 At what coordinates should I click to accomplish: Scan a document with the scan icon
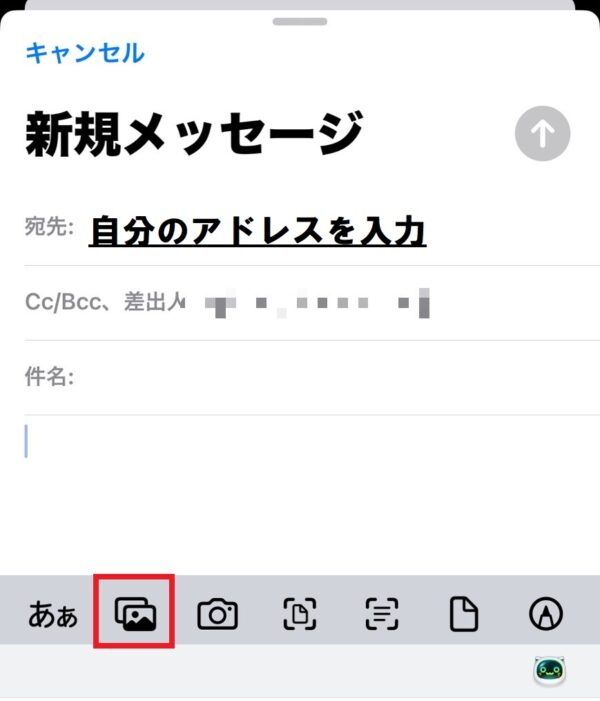tap(299, 614)
